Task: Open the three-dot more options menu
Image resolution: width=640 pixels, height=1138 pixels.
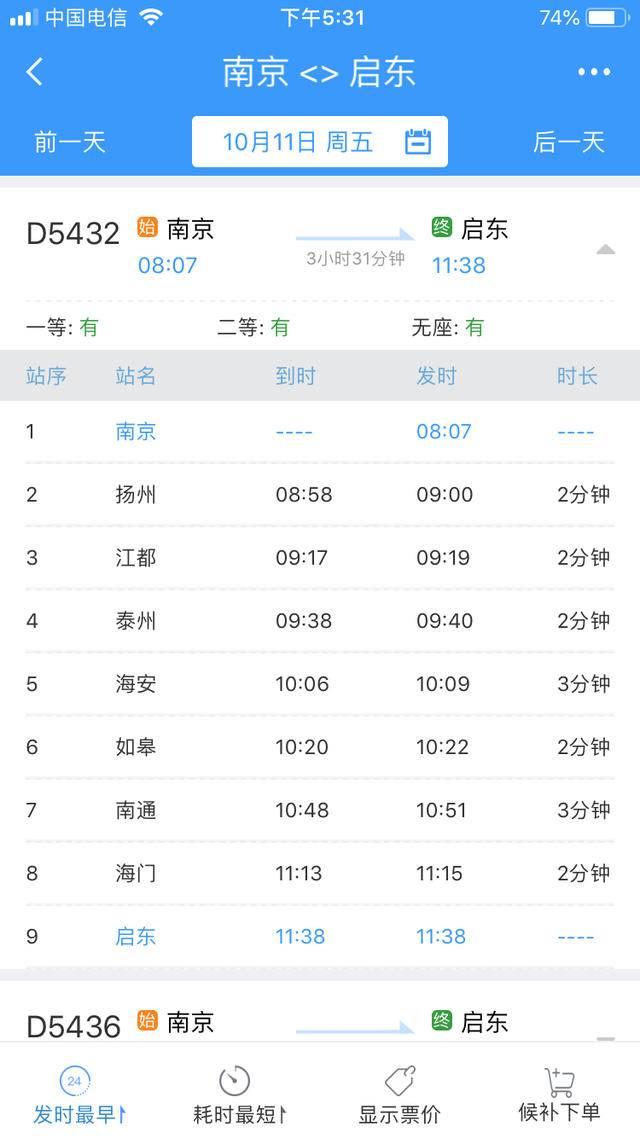Action: pos(594,72)
